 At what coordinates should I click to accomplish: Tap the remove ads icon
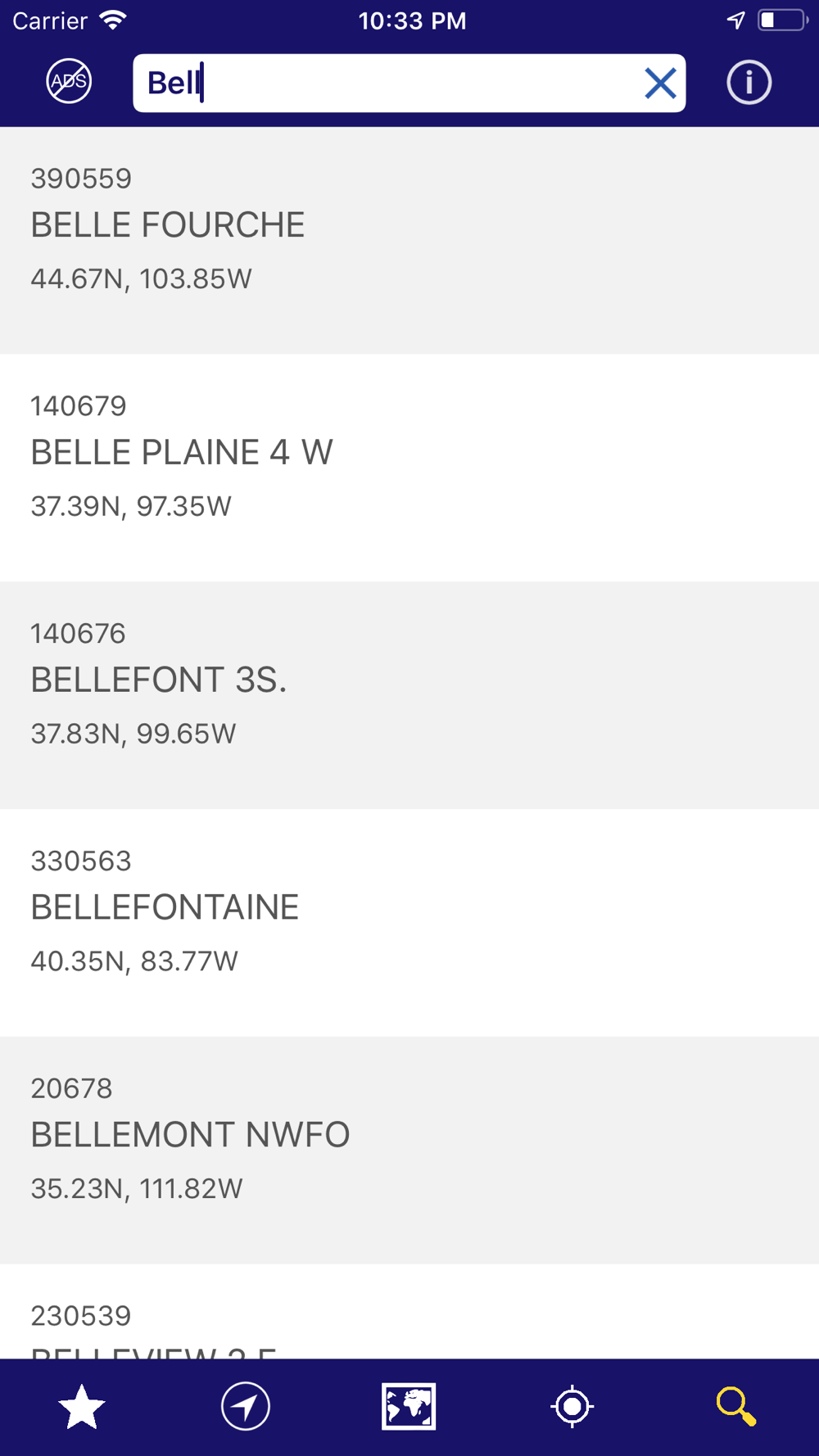pyautogui.click(x=69, y=82)
